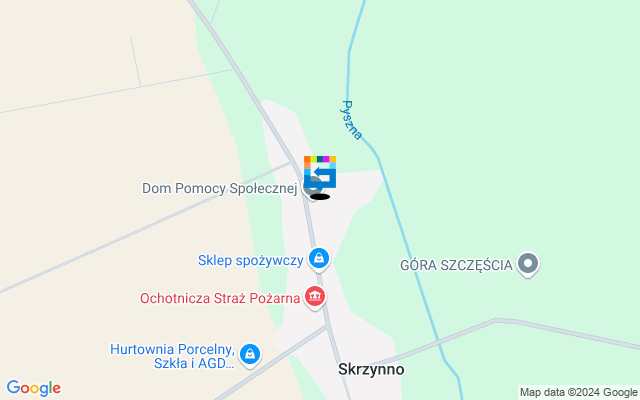Open the Ochotnicza Straż Pożarna marker
The width and height of the screenshot is (640, 400).
315,297
